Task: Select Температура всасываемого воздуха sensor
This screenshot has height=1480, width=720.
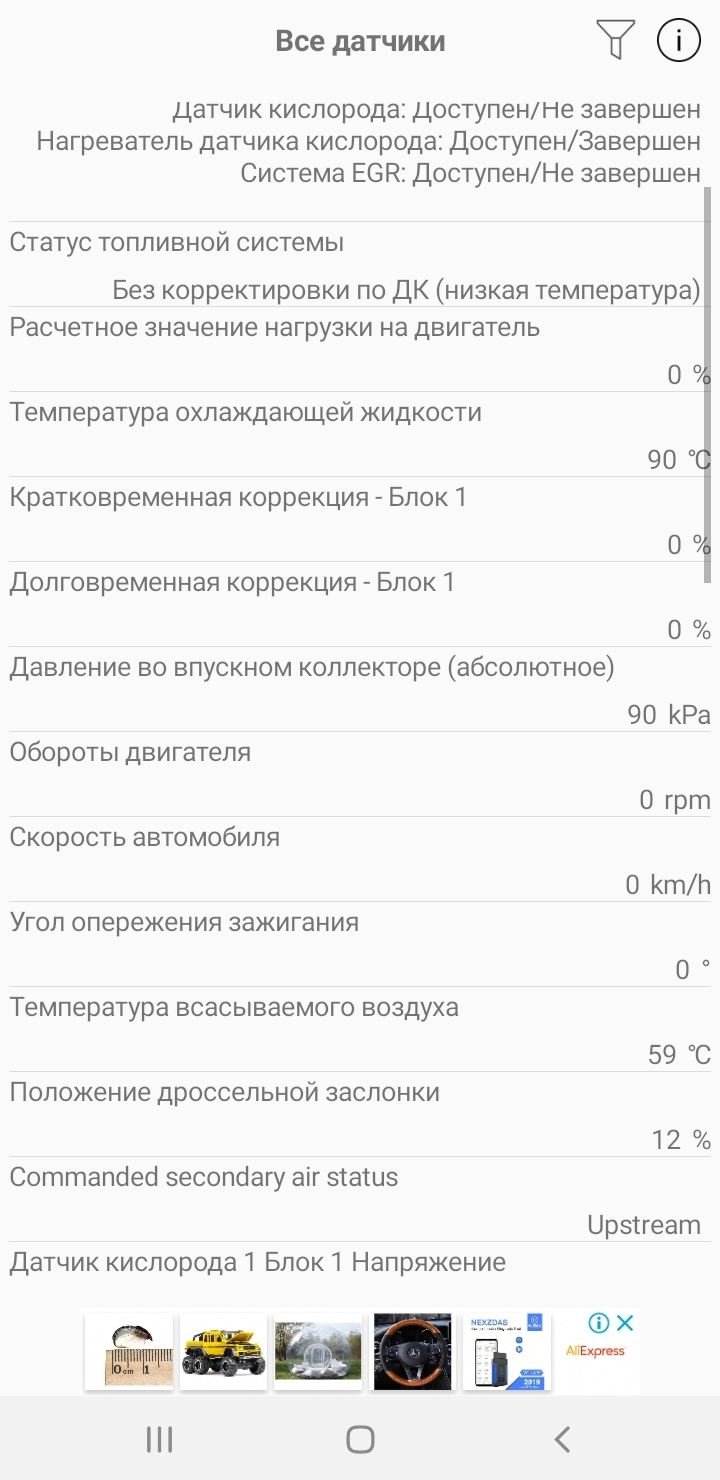Action: click(x=360, y=1030)
